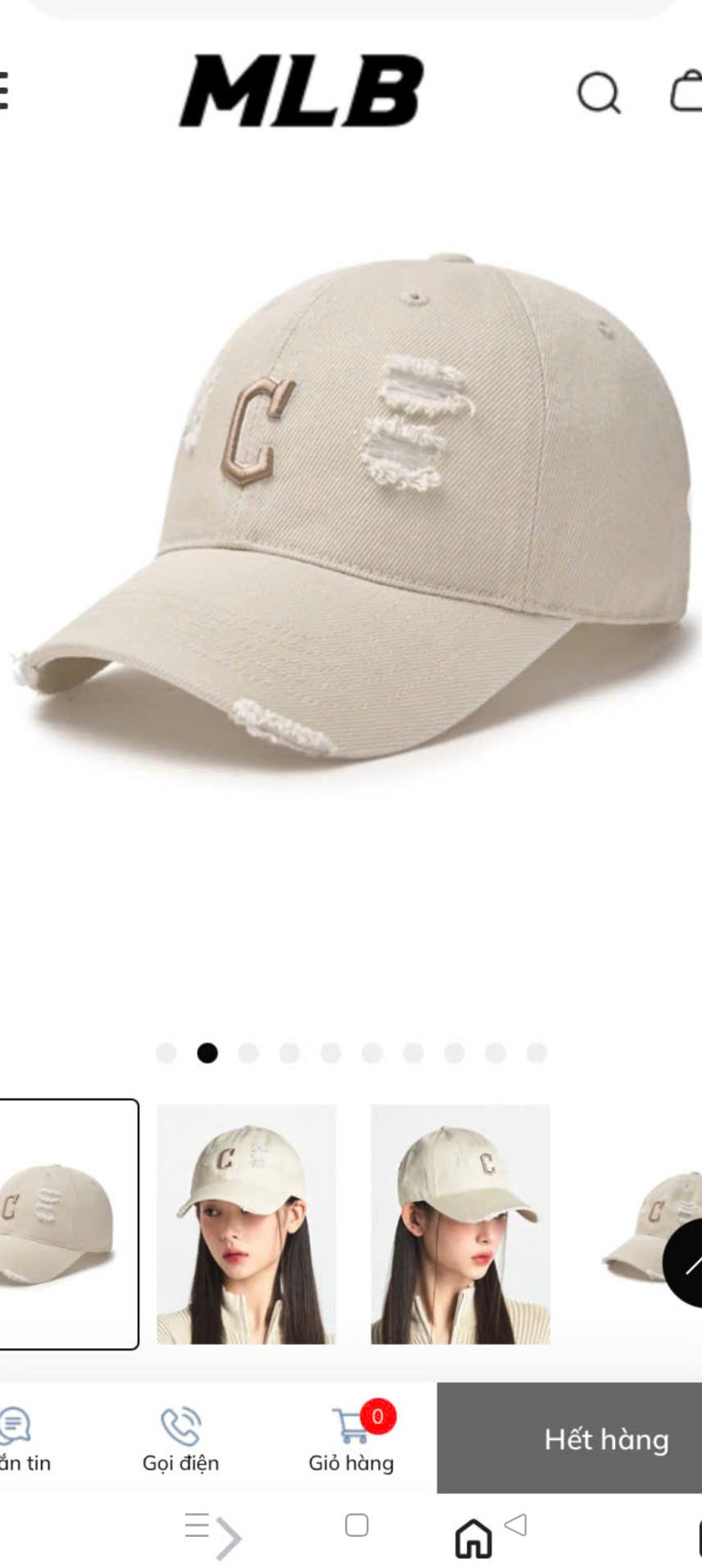Screen dimensions: 702x1568
Task: Tap the system back triangle
Action: pyautogui.click(x=516, y=1525)
